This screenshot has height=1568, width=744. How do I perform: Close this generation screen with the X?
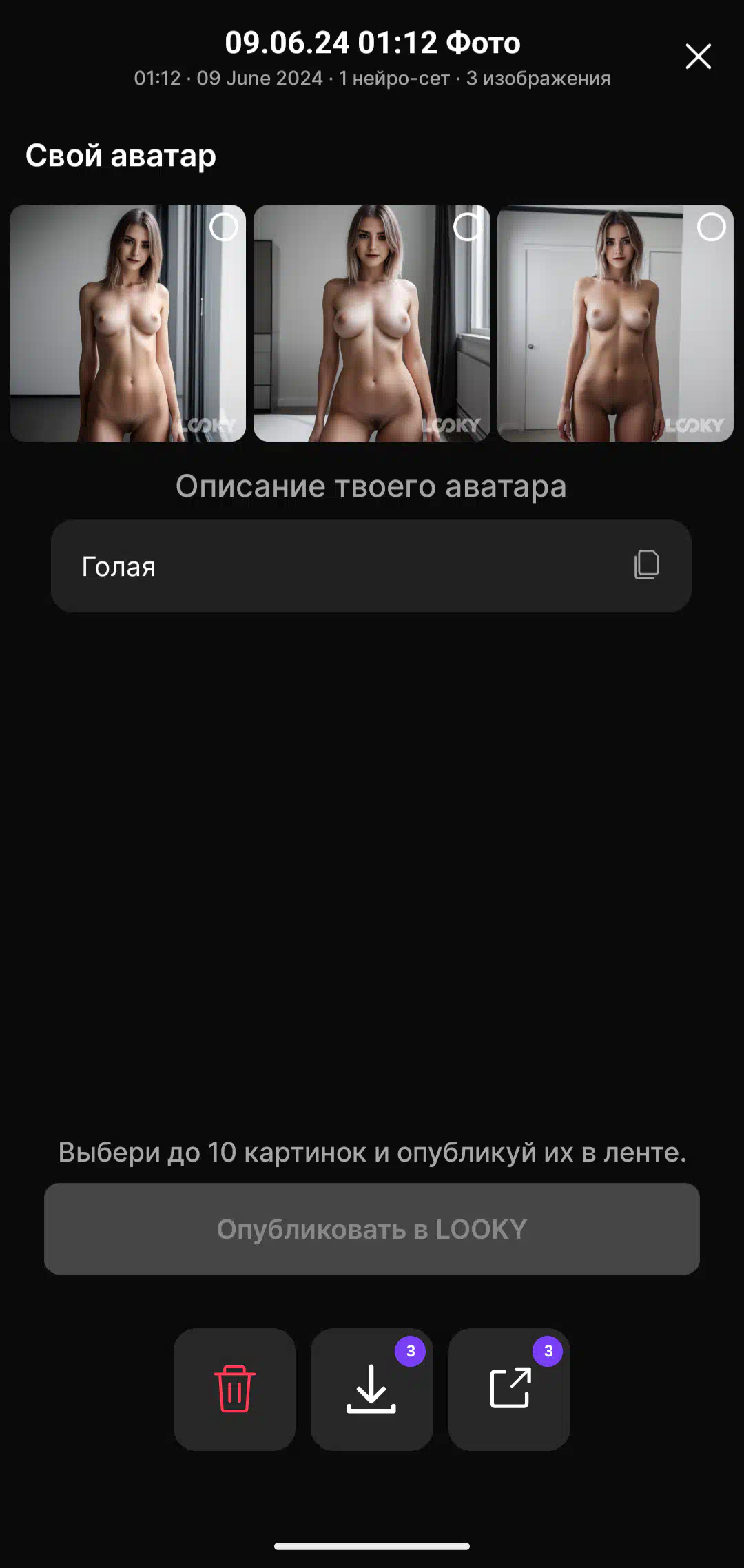click(698, 56)
